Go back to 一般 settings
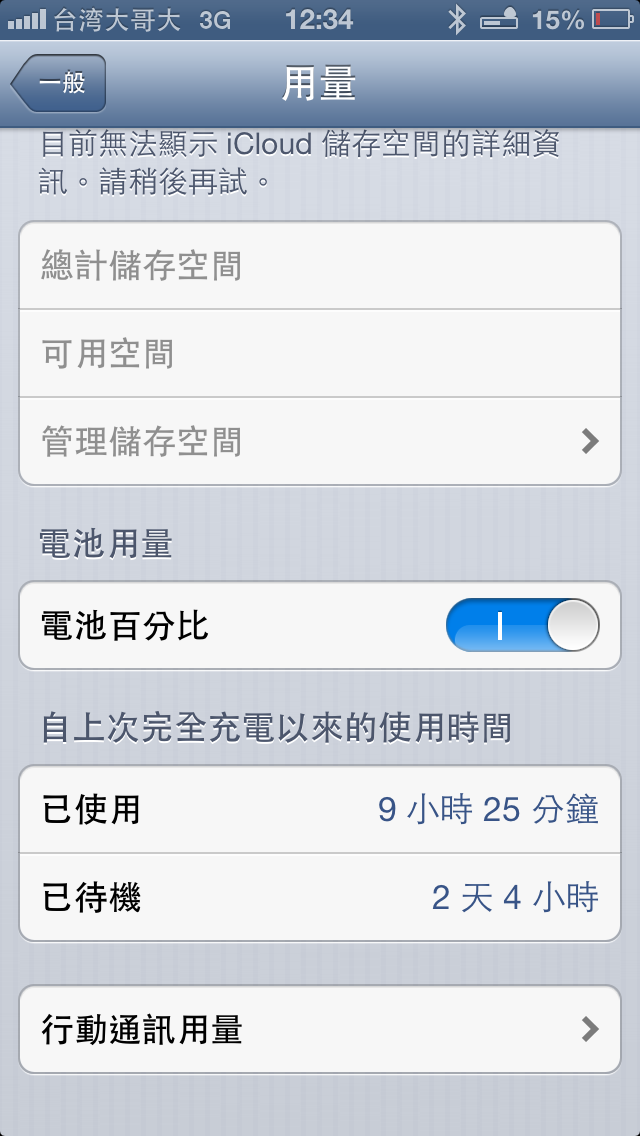The image size is (640, 1136). (x=58, y=83)
